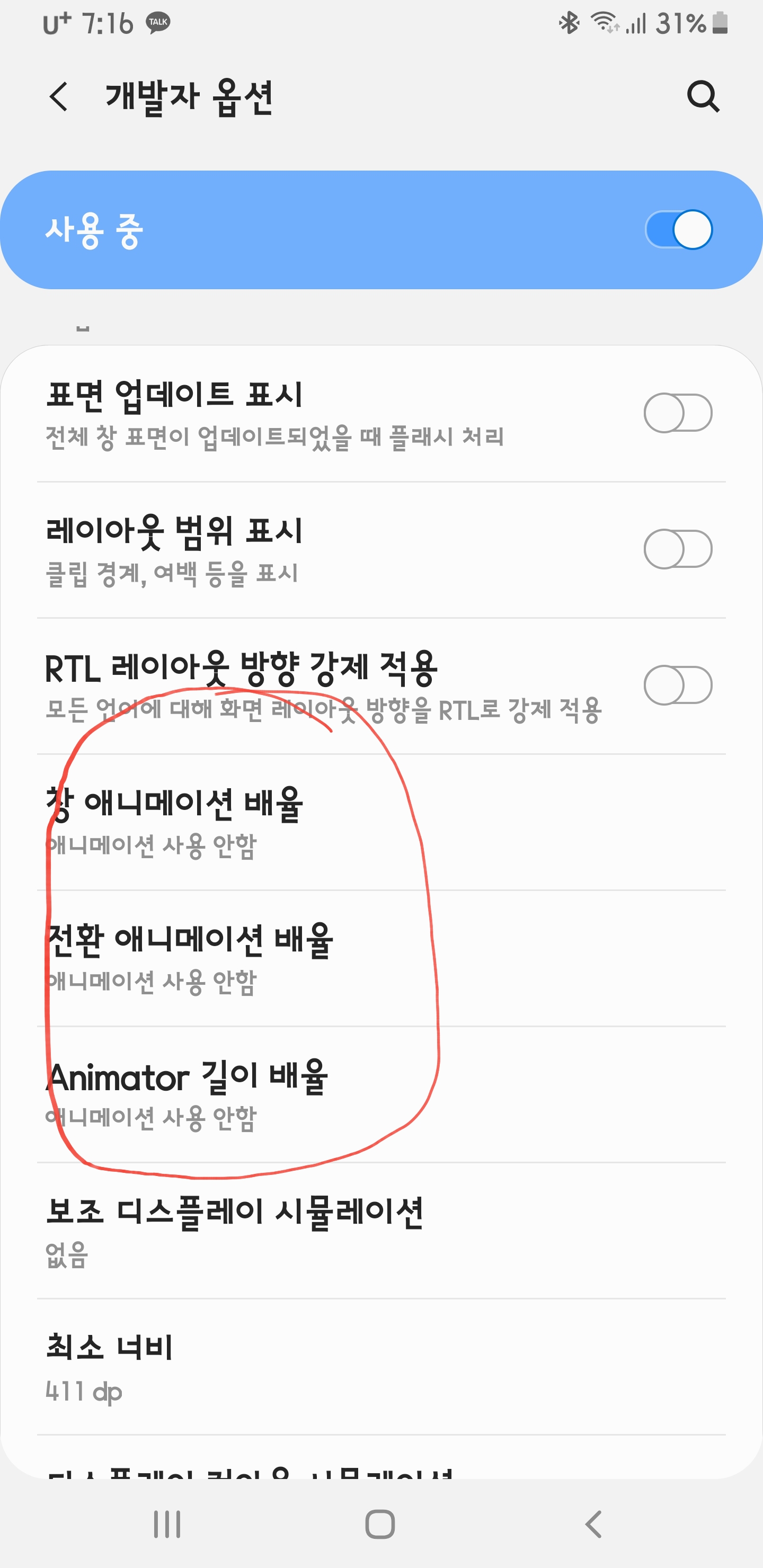The height and width of the screenshot is (1568, 763).
Task: Enable RTL 레이아웃 방향 강제 적용
Action: [x=678, y=685]
